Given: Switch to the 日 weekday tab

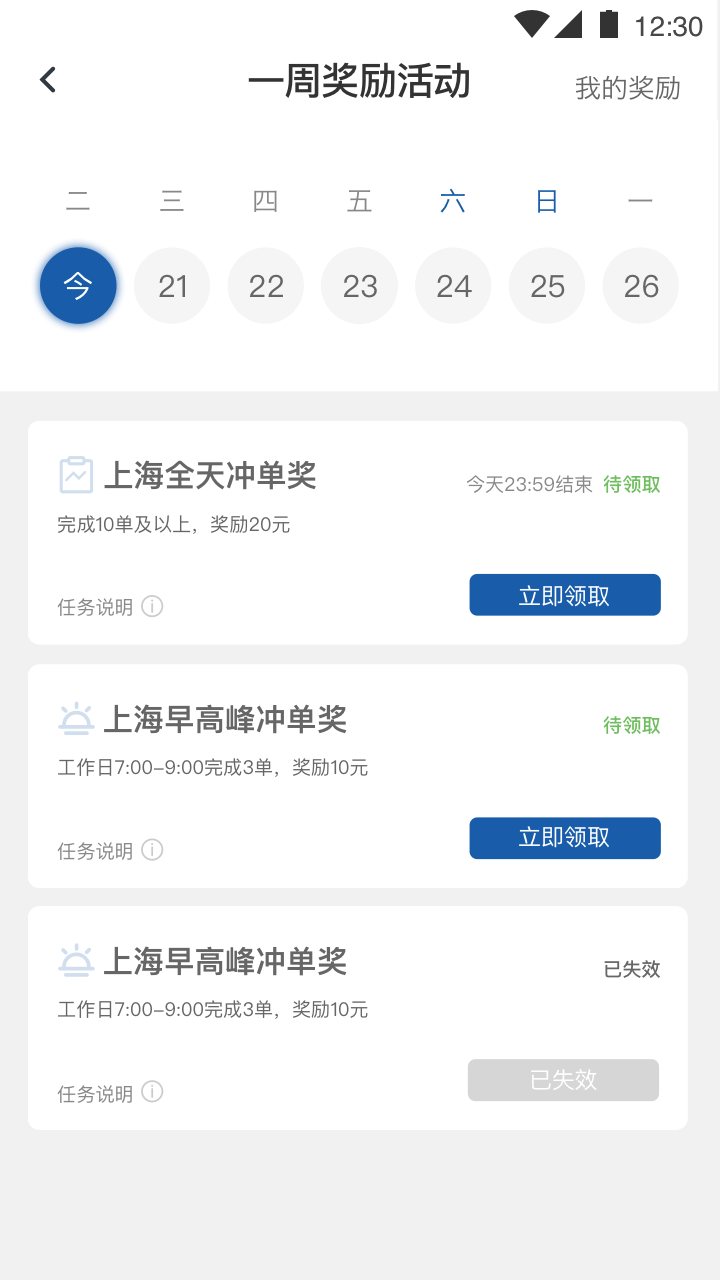Looking at the screenshot, I should [547, 200].
